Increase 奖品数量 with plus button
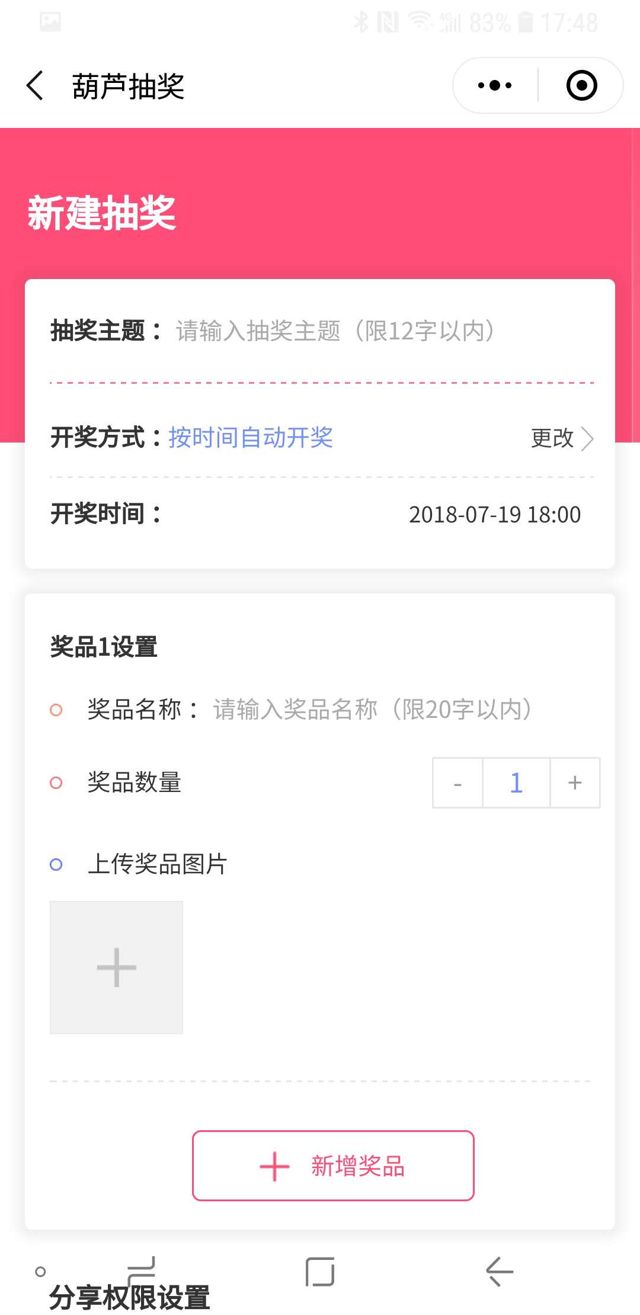This screenshot has width=640, height=1315. click(575, 783)
